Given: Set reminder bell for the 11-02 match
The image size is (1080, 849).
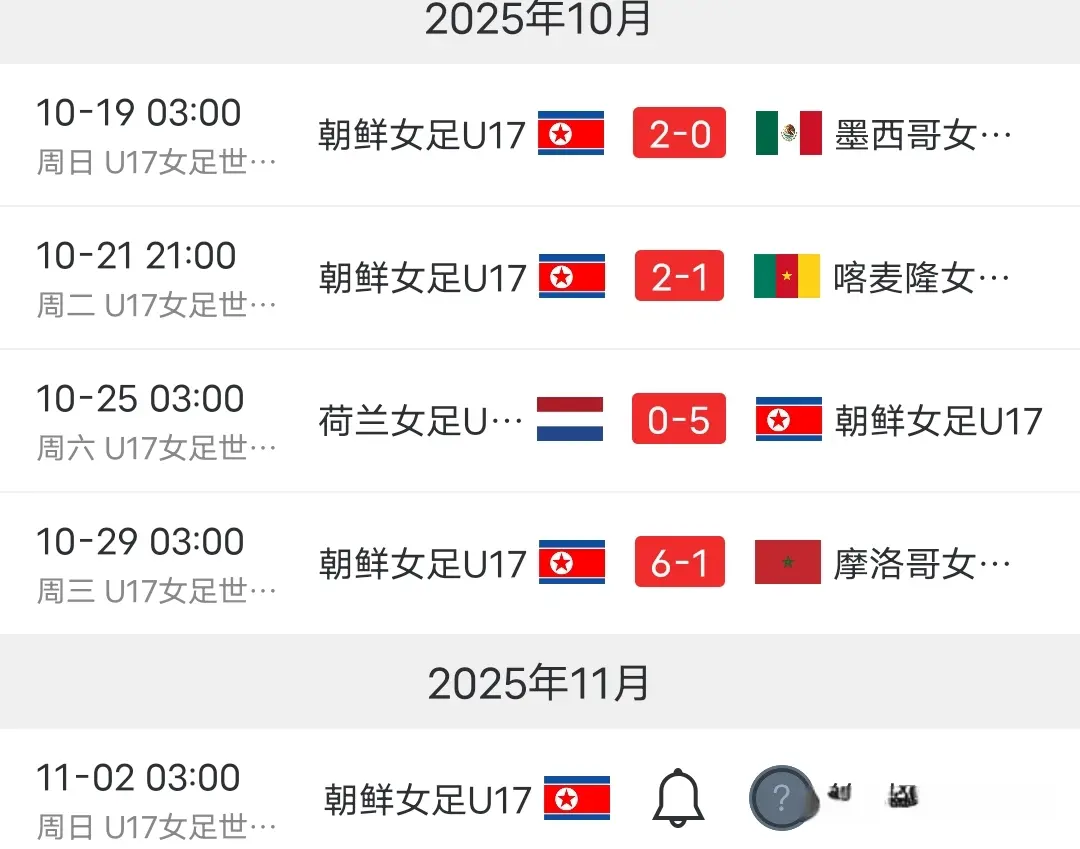Looking at the screenshot, I should [x=678, y=798].
